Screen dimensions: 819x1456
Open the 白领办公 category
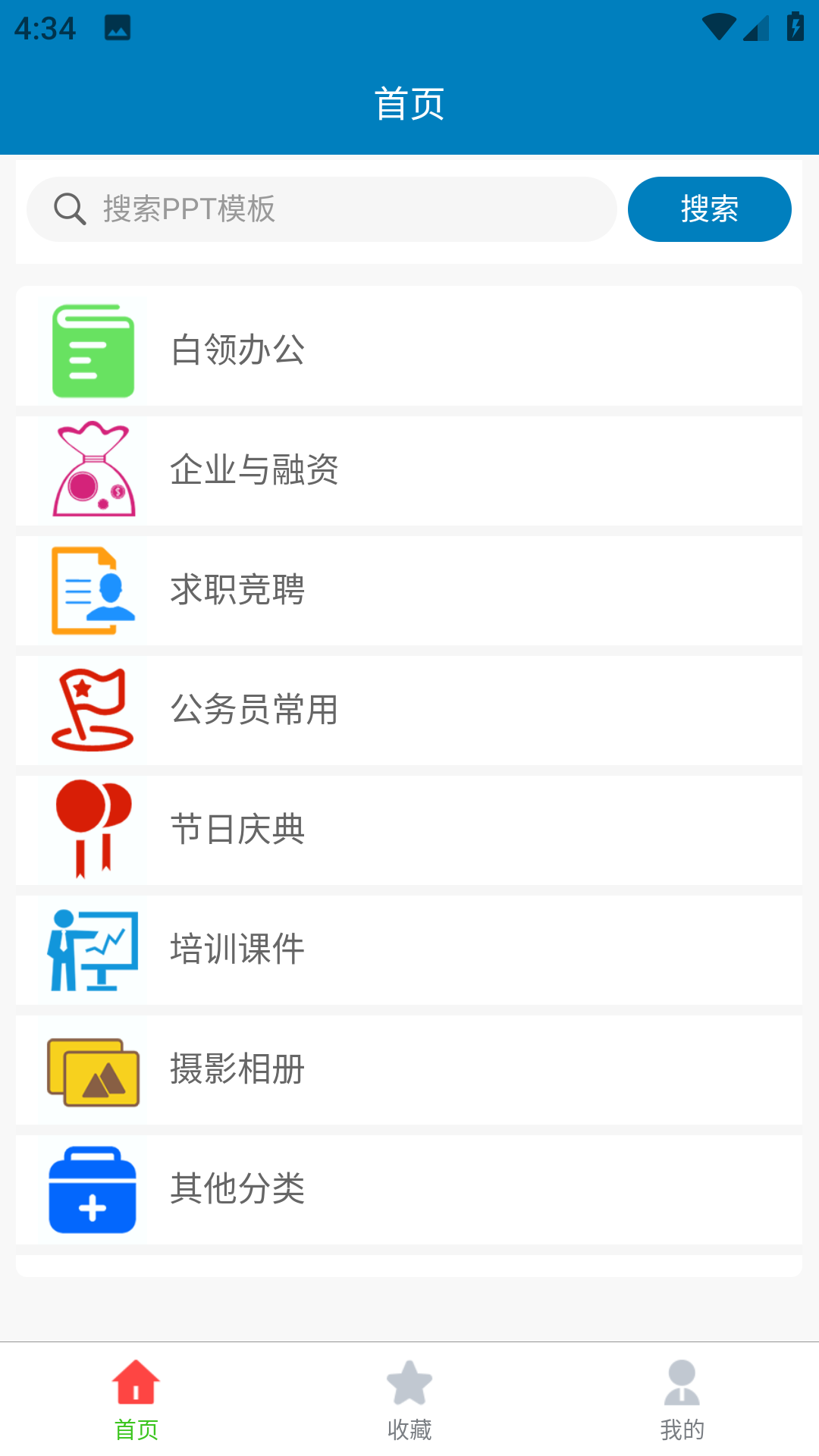click(x=409, y=350)
